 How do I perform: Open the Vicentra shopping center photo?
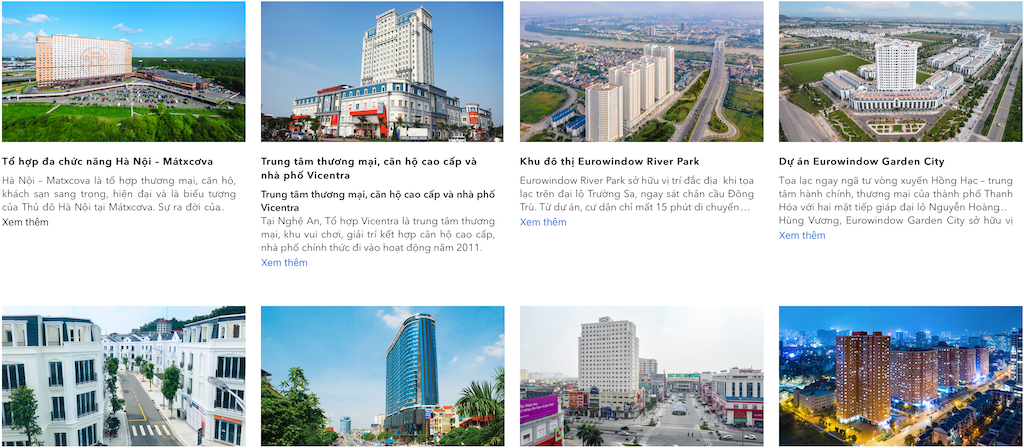pos(382,71)
